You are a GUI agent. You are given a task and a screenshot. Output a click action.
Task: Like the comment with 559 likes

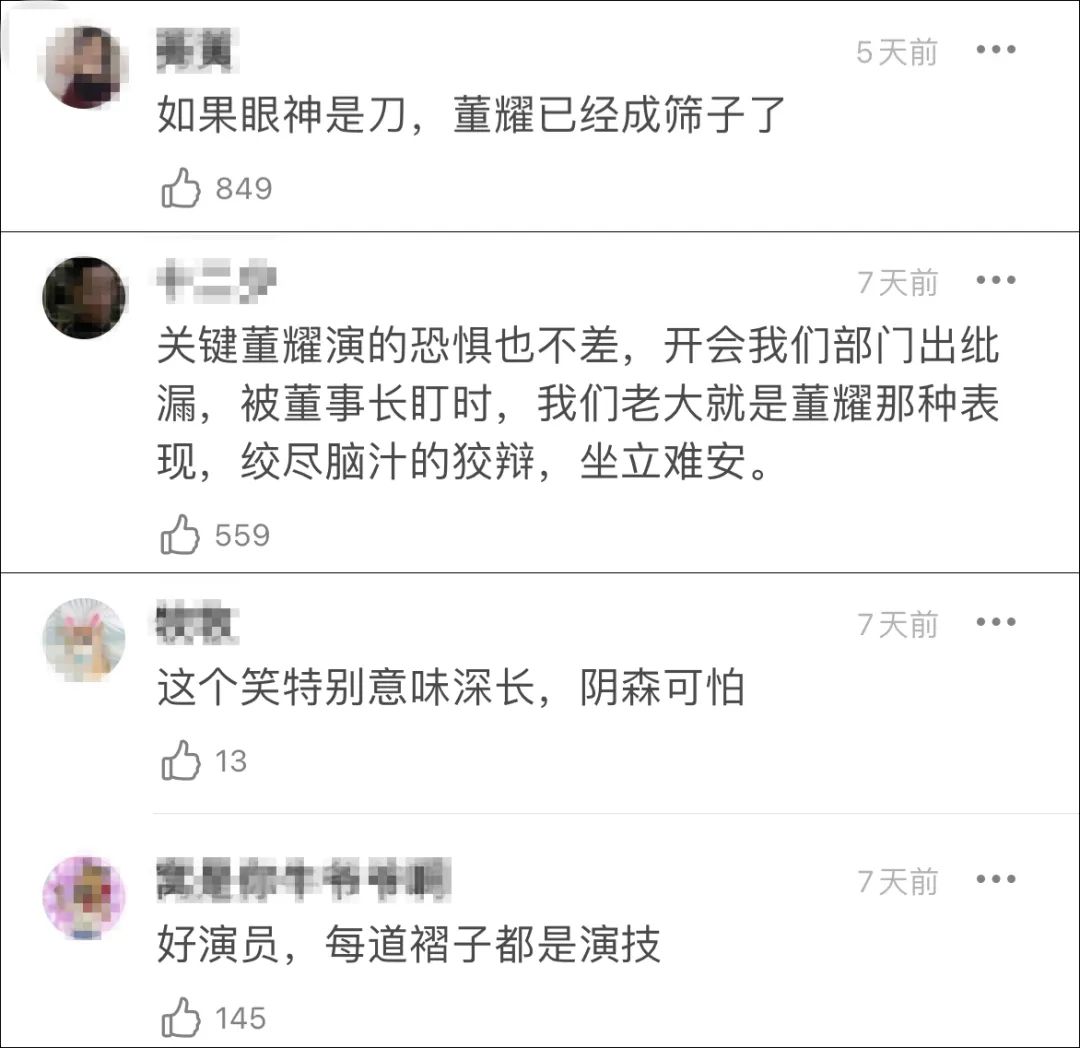181,535
